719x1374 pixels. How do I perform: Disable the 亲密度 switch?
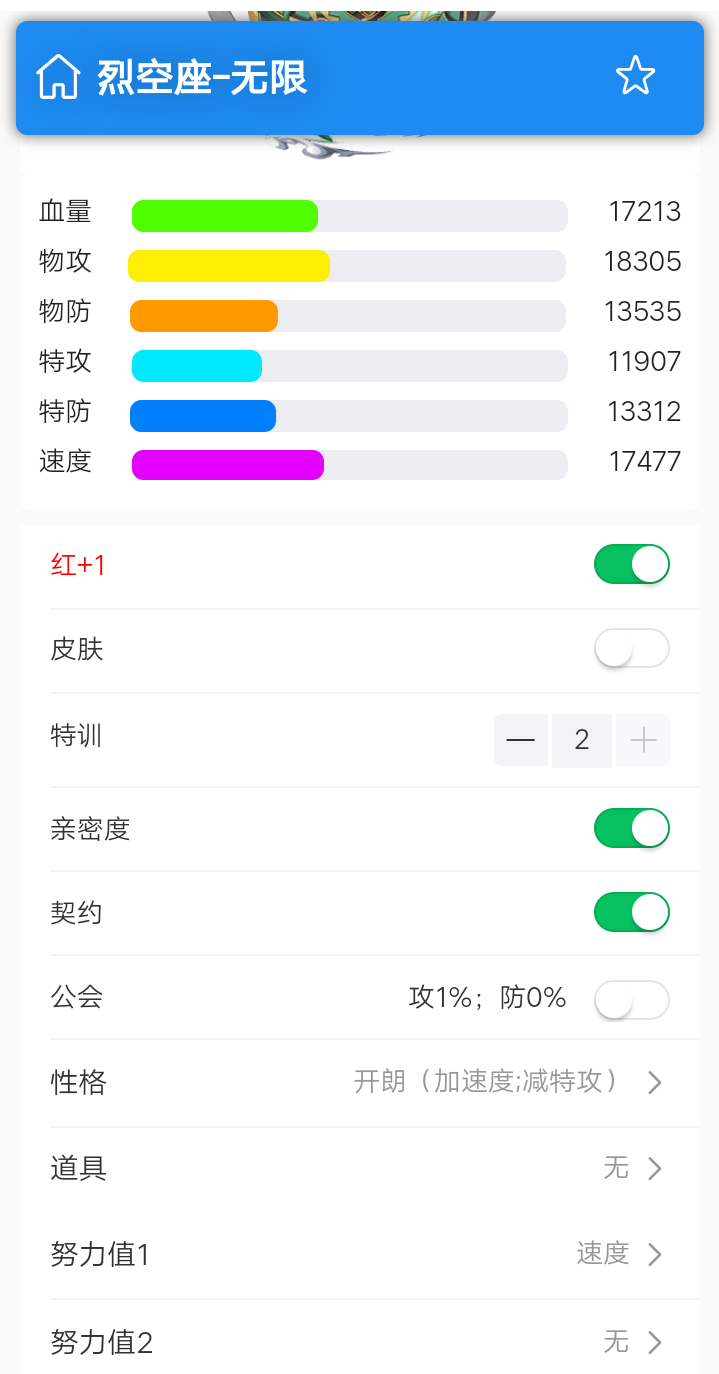click(x=631, y=828)
